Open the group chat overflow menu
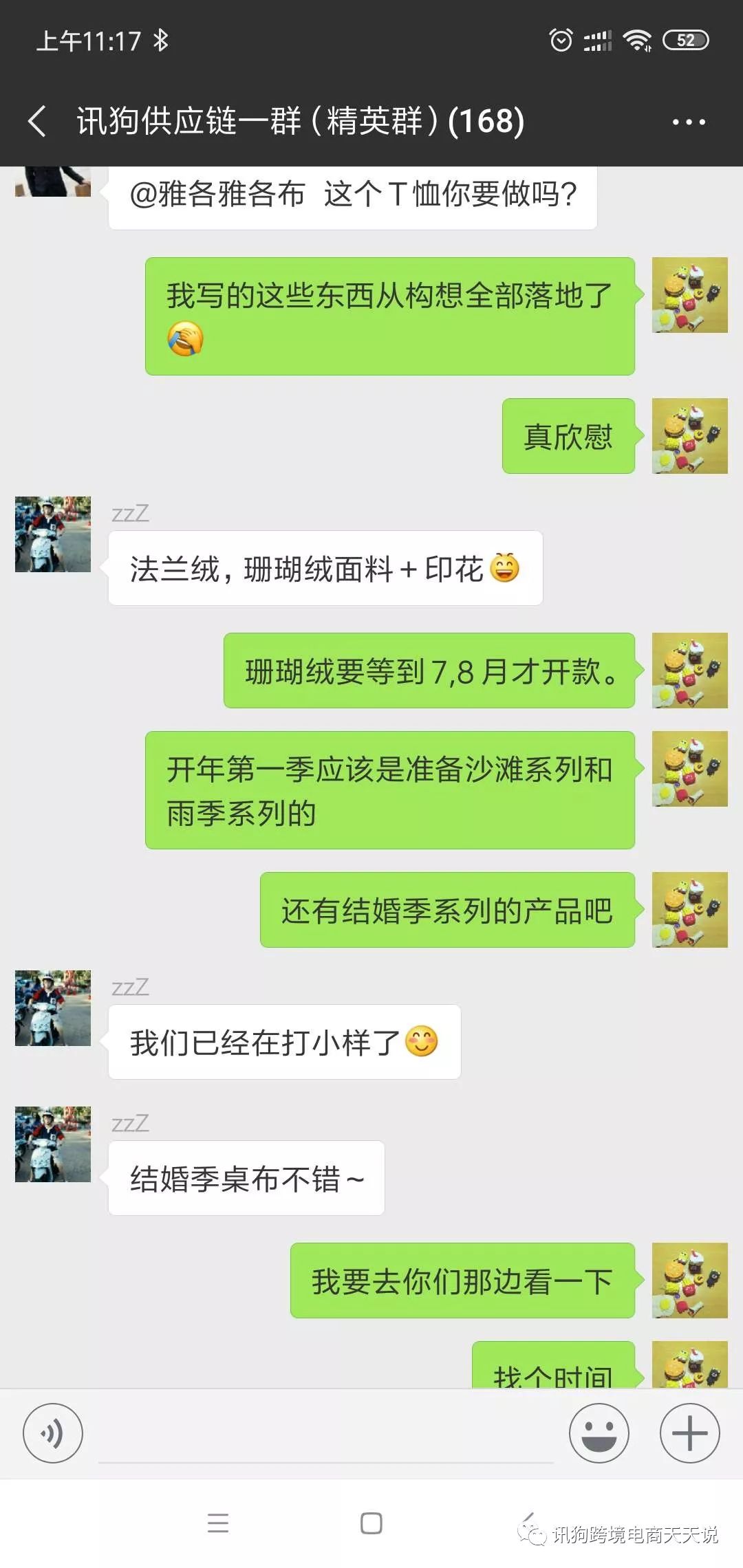The height and width of the screenshot is (1568, 743). [x=689, y=122]
